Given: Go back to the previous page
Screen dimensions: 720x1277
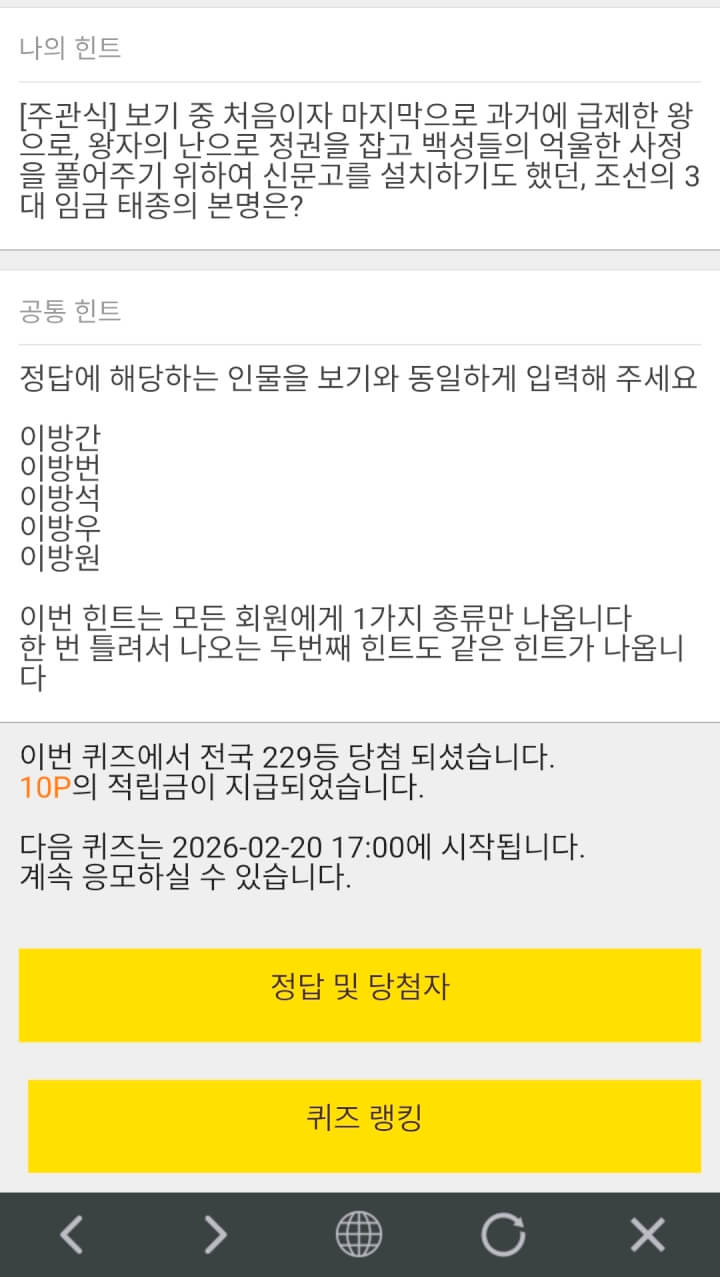Looking at the screenshot, I should (71, 1235).
